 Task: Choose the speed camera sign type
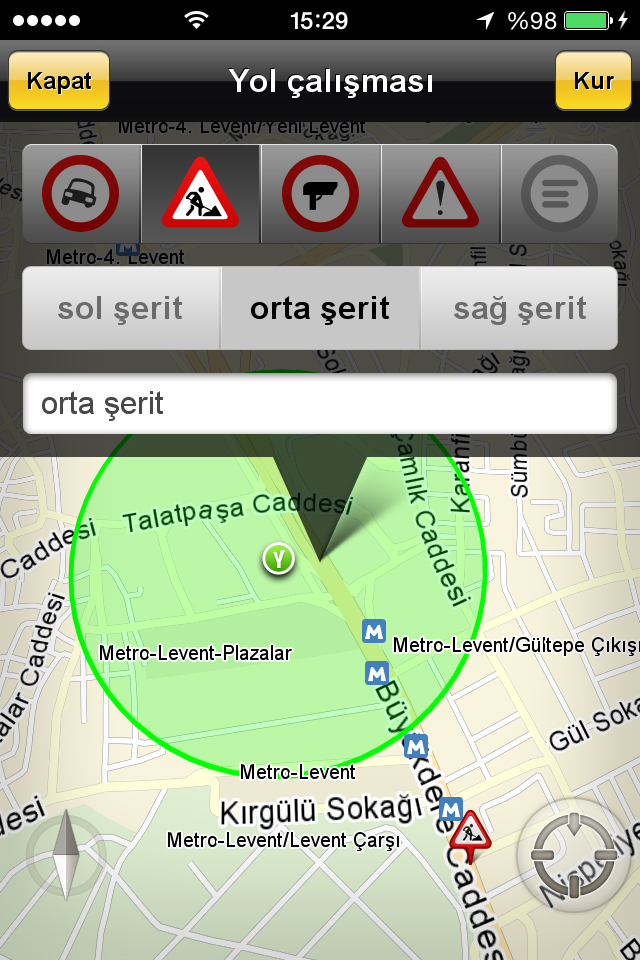(x=320, y=194)
